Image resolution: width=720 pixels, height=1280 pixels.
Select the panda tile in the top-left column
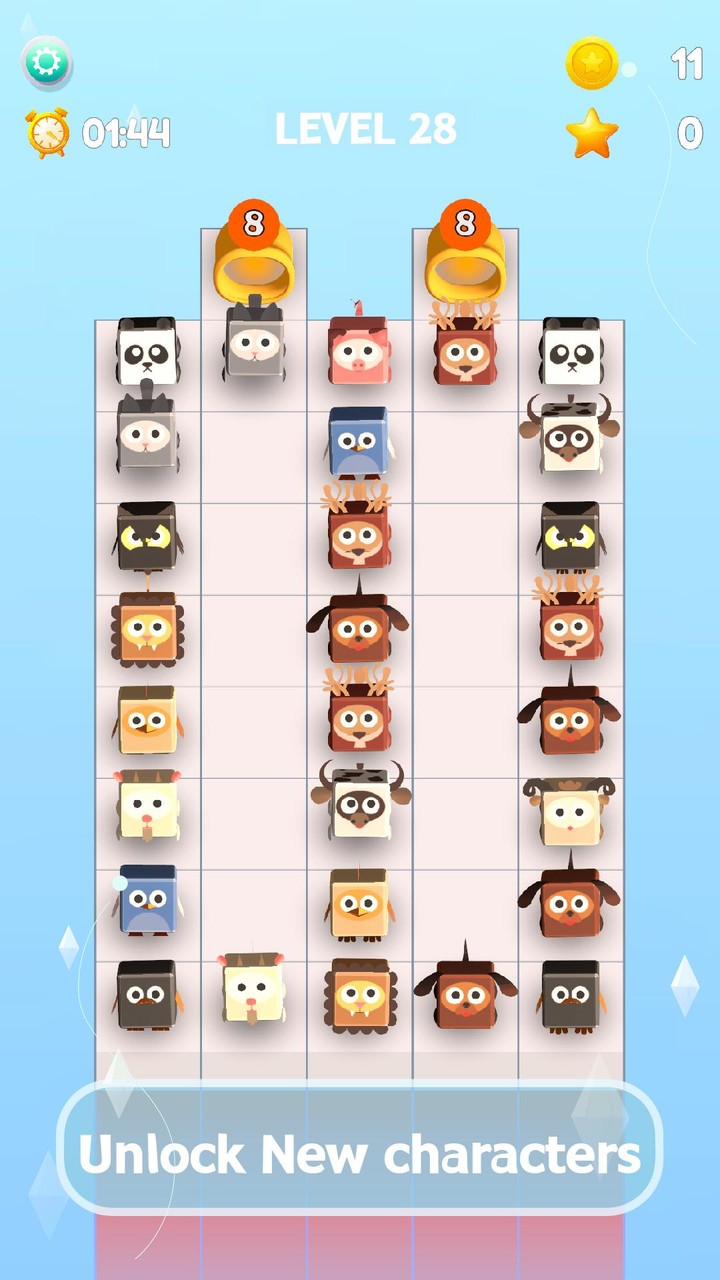(x=148, y=352)
